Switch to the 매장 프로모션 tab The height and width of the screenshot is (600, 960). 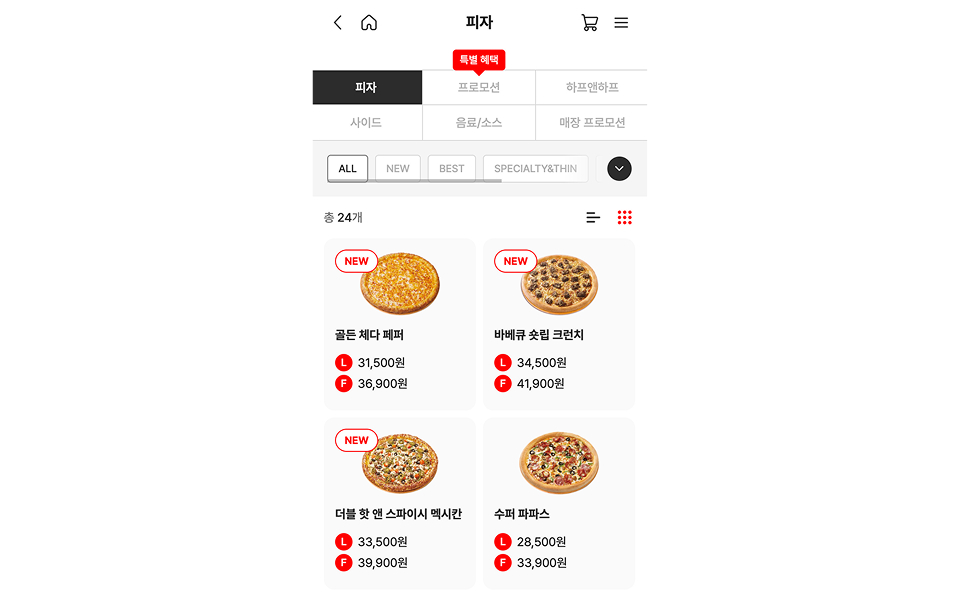pos(592,123)
